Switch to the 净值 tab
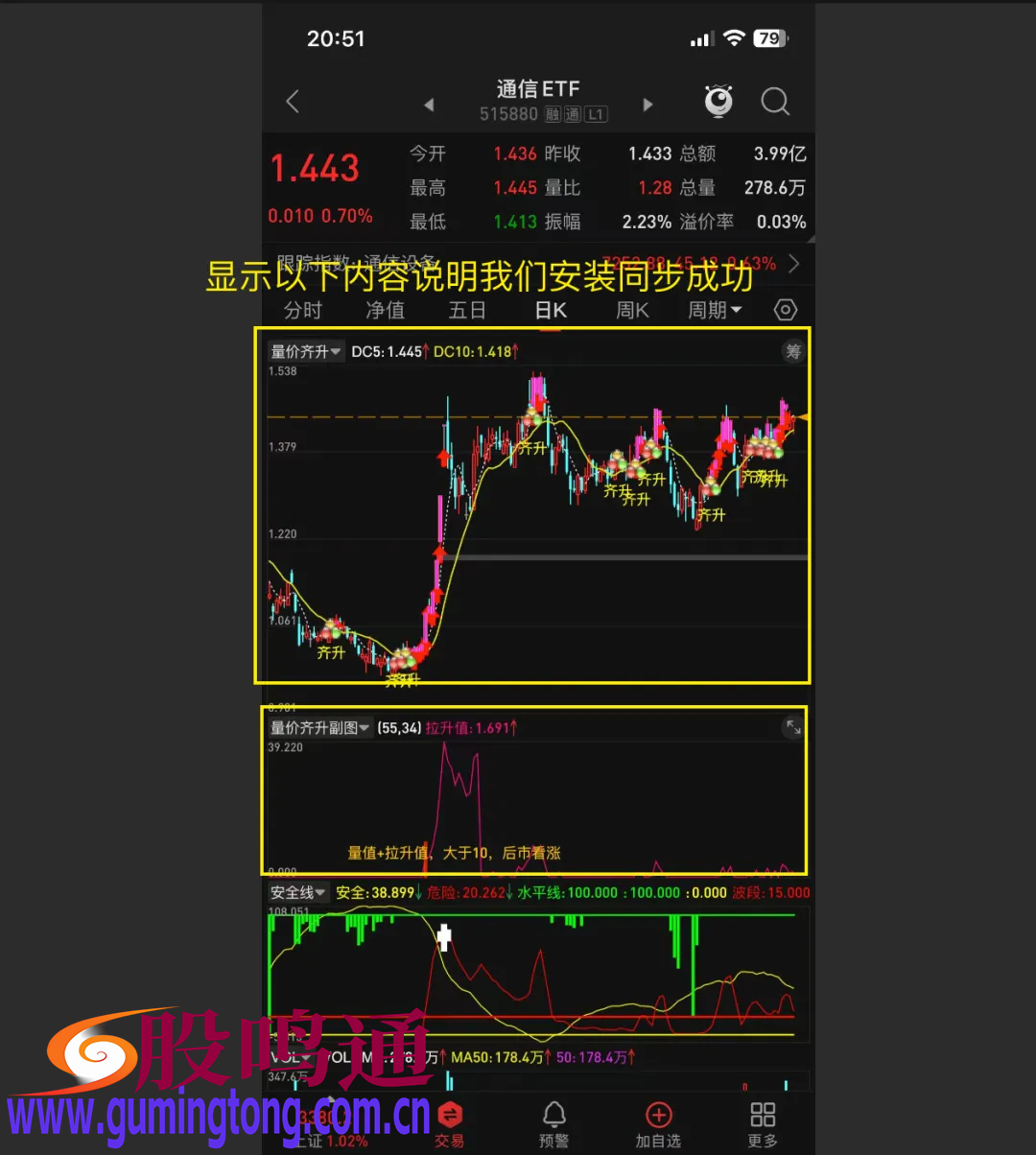 (386, 310)
